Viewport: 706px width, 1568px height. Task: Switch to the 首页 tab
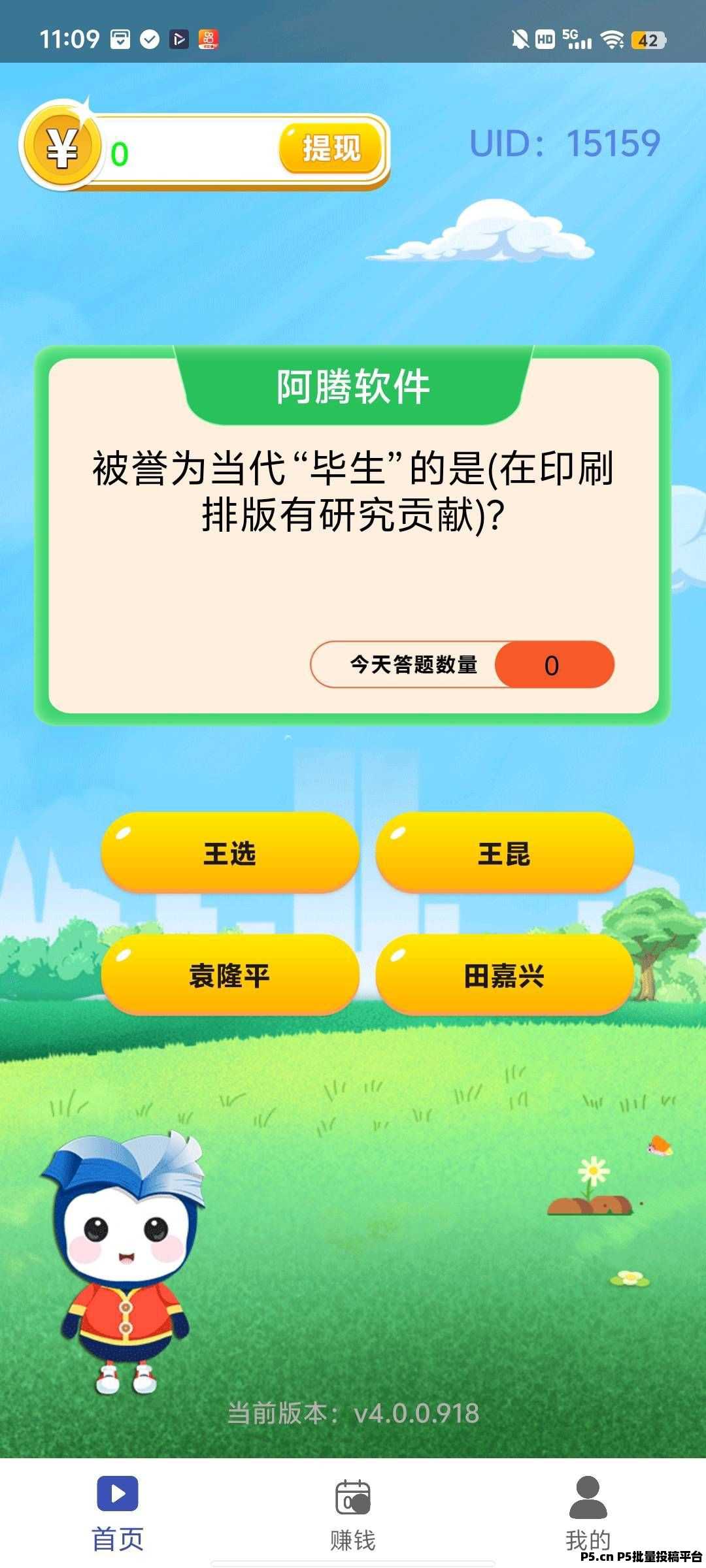(118, 1513)
